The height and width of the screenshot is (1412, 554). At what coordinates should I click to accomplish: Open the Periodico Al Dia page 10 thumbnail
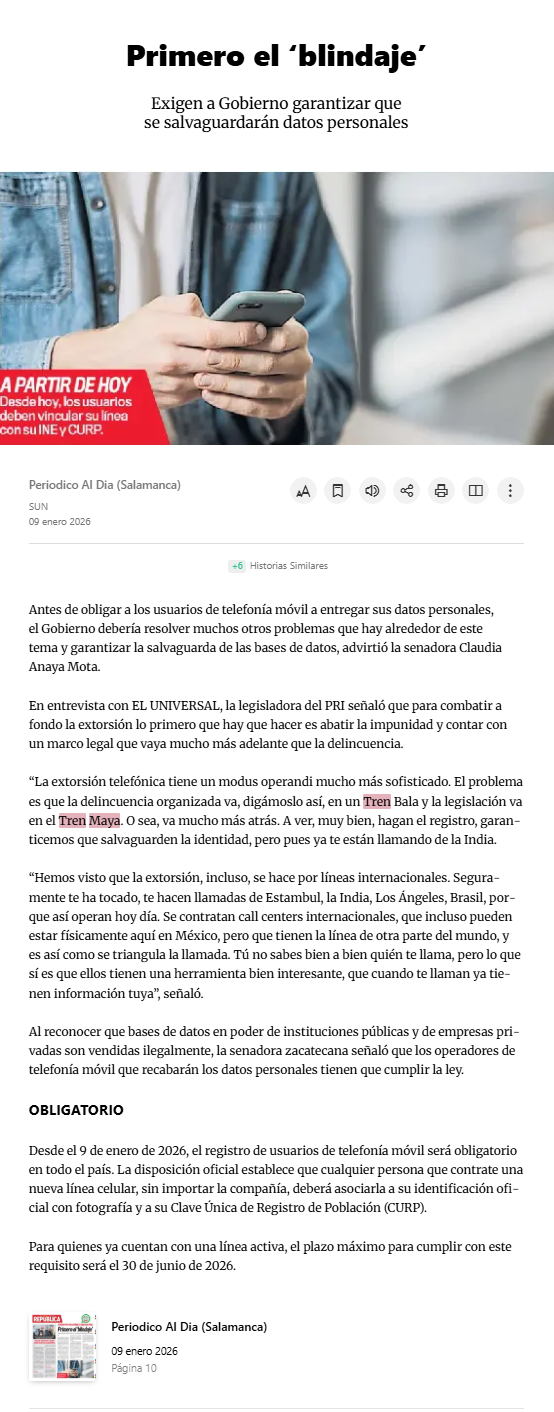click(x=63, y=1347)
